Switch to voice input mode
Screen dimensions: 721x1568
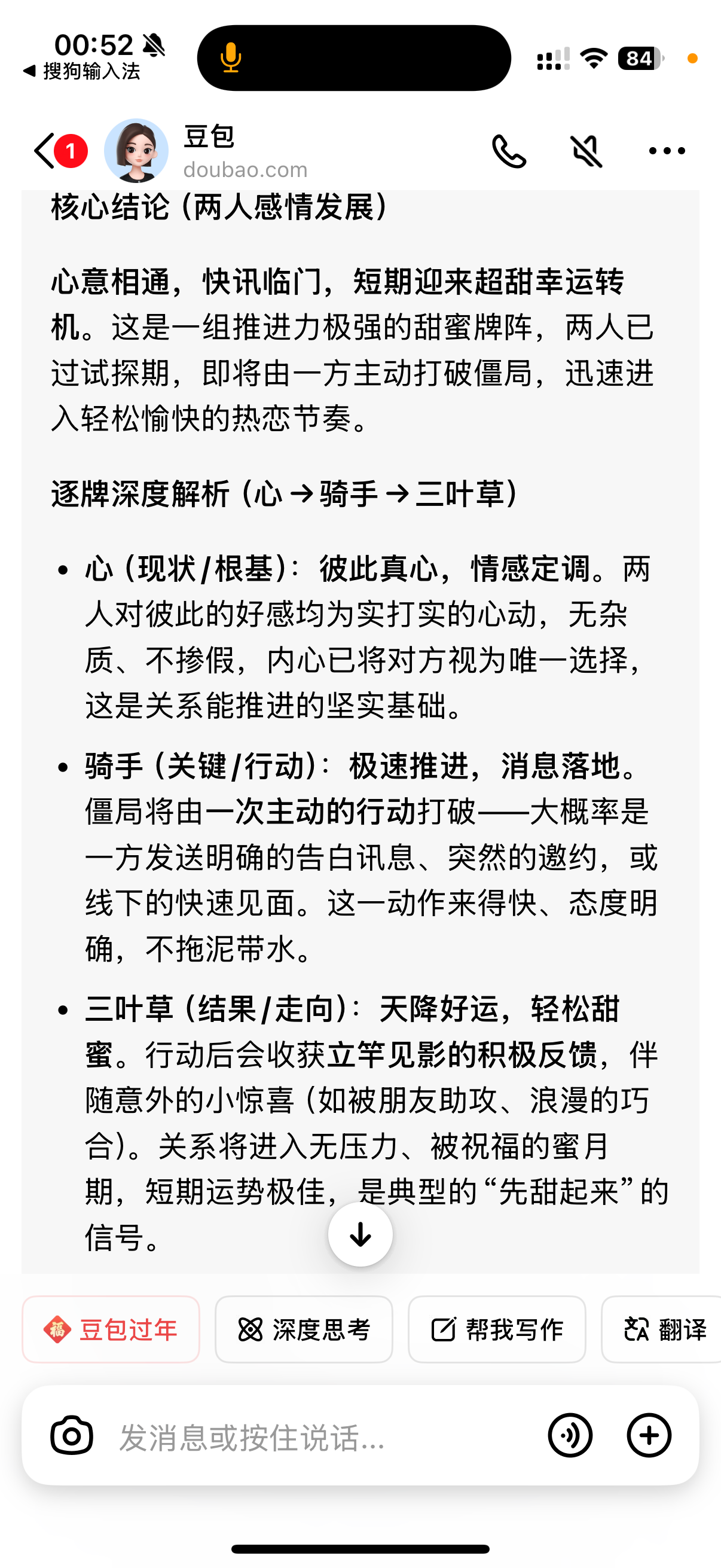coord(570,1435)
